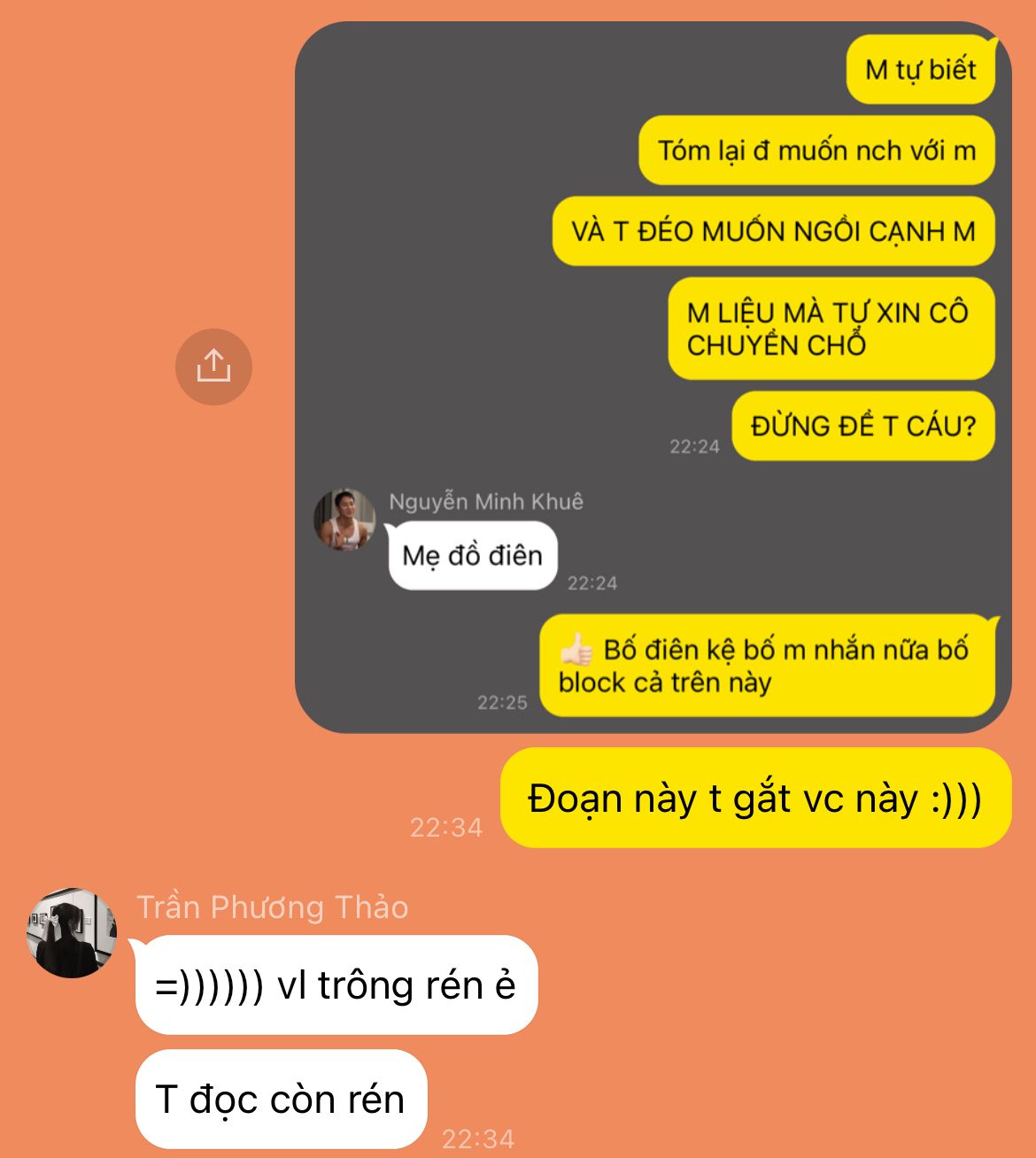Open the shared chat screenshot image
This screenshot has height=1158, width=1036.
[653, 376]
